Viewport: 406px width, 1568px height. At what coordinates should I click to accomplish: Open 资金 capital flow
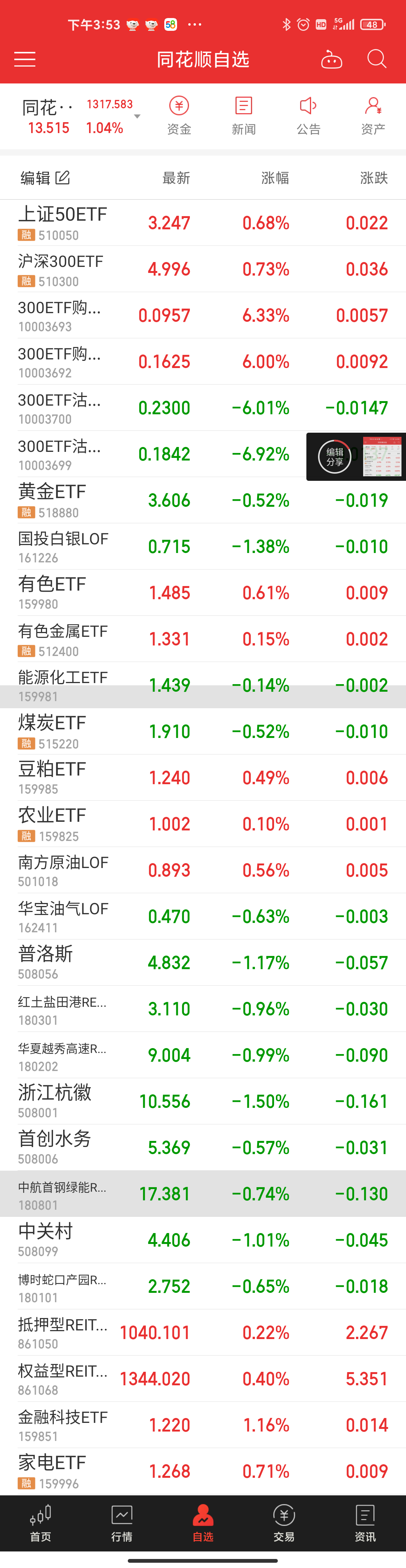pos(179,115)
